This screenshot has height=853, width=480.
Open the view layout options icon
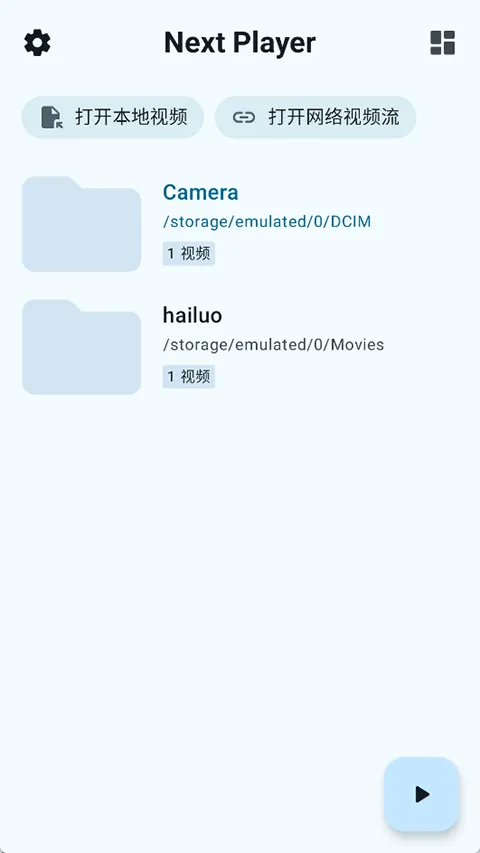(x=442, y=42)
